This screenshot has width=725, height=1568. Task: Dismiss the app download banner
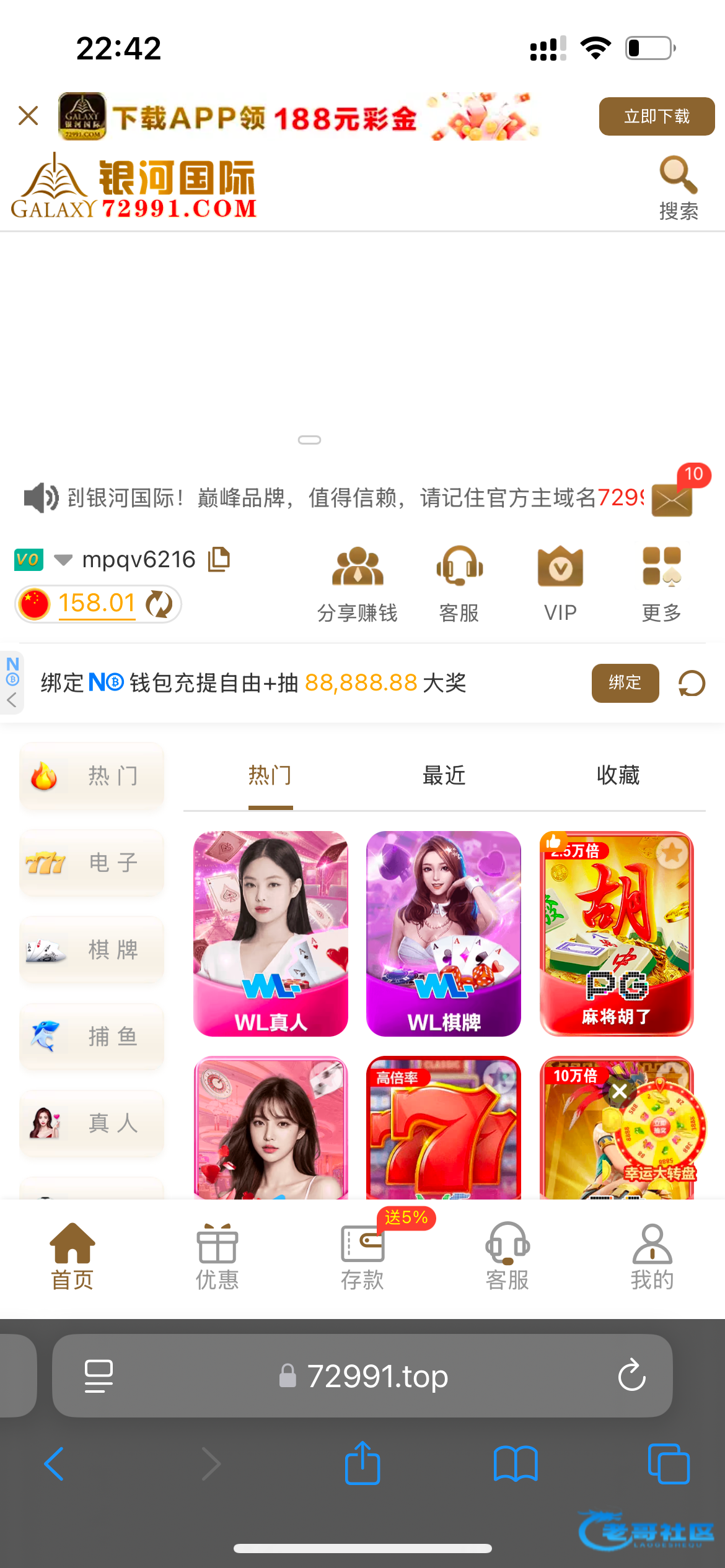coord(29,116)
